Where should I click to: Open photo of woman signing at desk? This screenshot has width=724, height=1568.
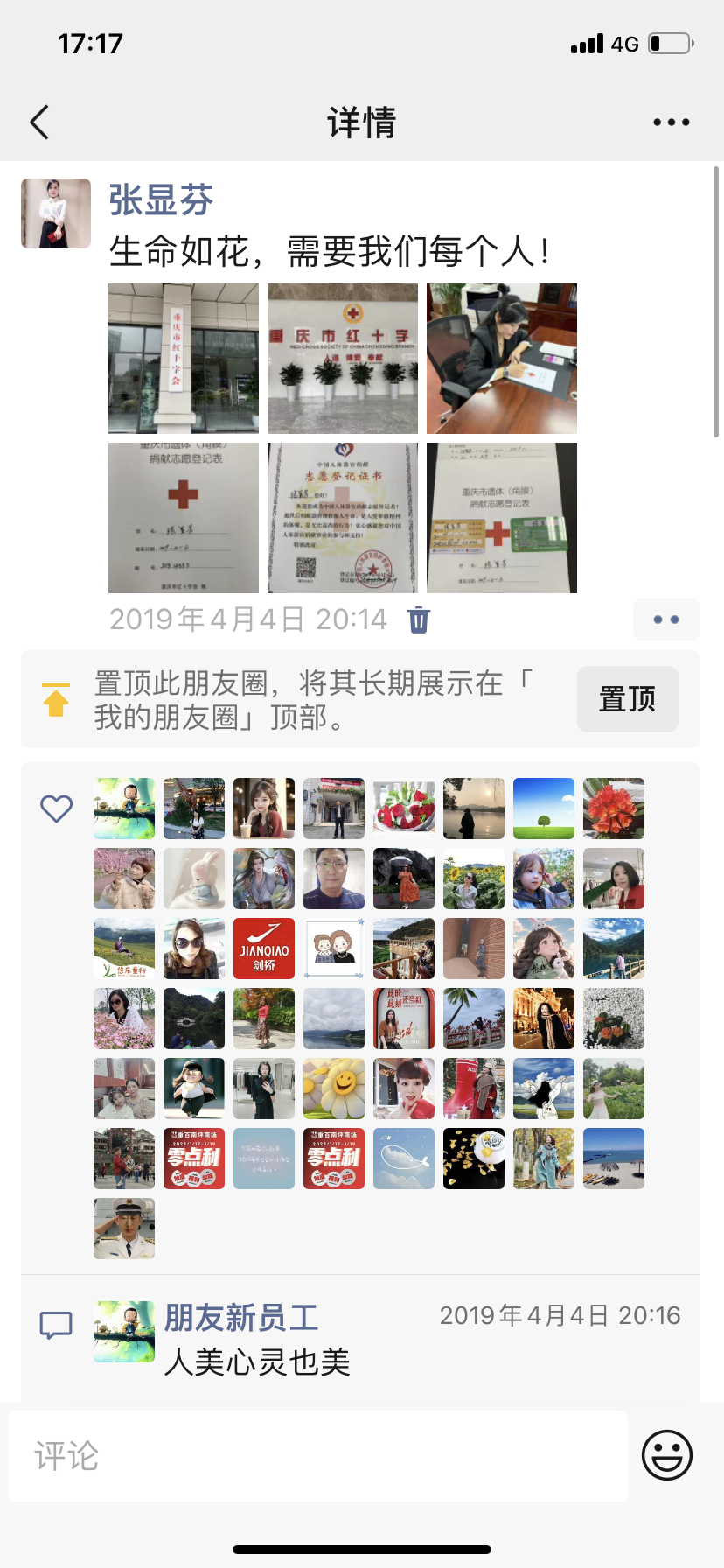pos(502,359)
